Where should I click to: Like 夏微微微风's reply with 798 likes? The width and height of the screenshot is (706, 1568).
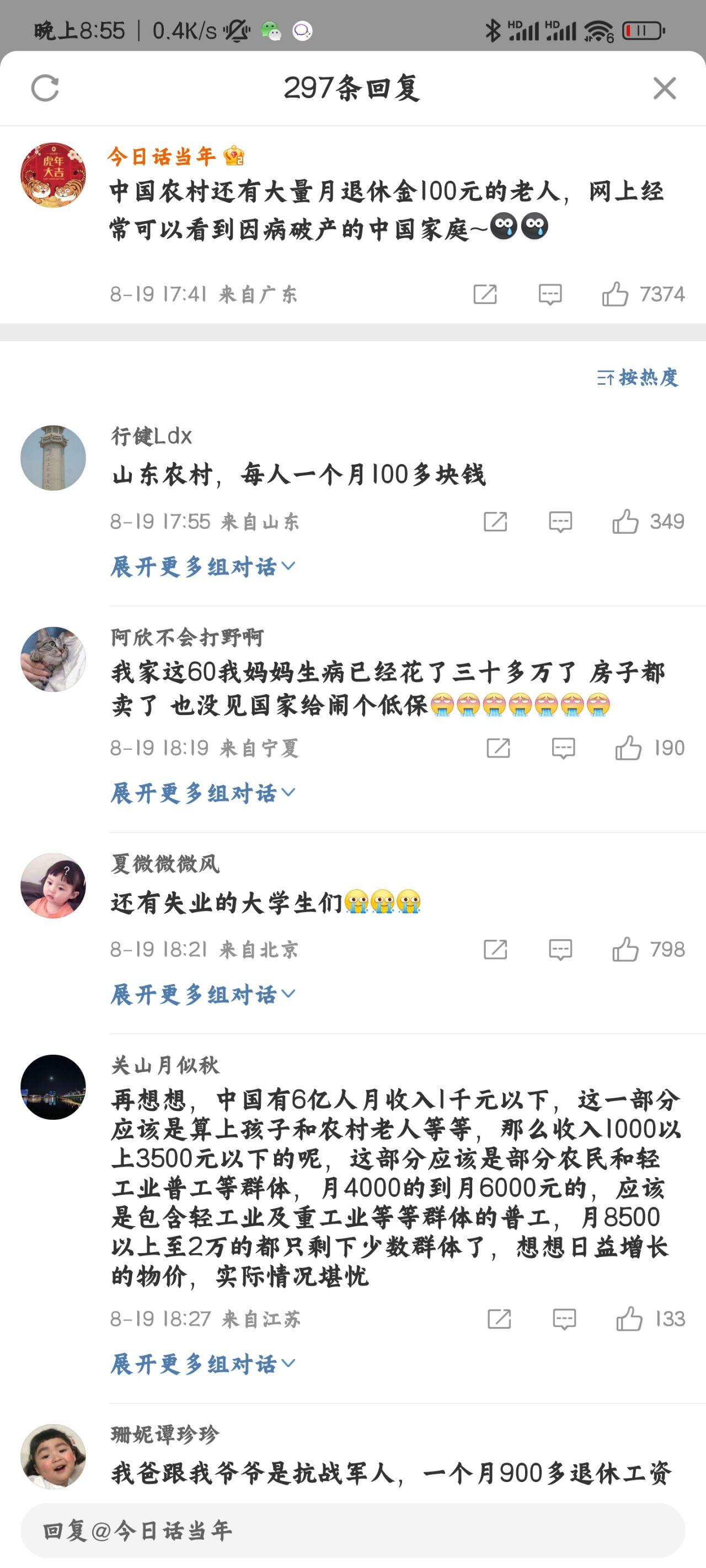[x=625, y=949]
